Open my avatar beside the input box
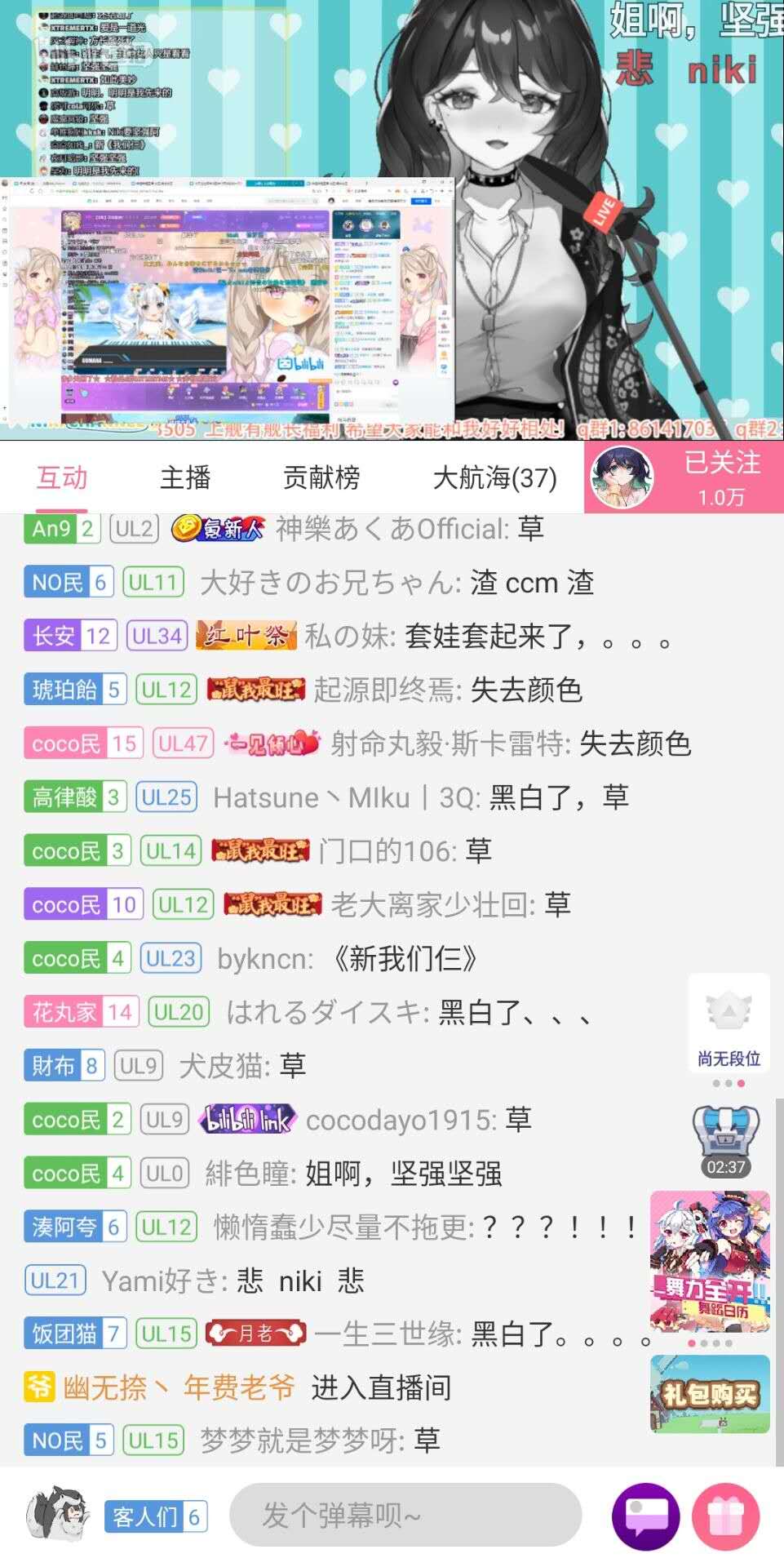The width and height of the screenshot is (784, 1567). click(57, 1516)
